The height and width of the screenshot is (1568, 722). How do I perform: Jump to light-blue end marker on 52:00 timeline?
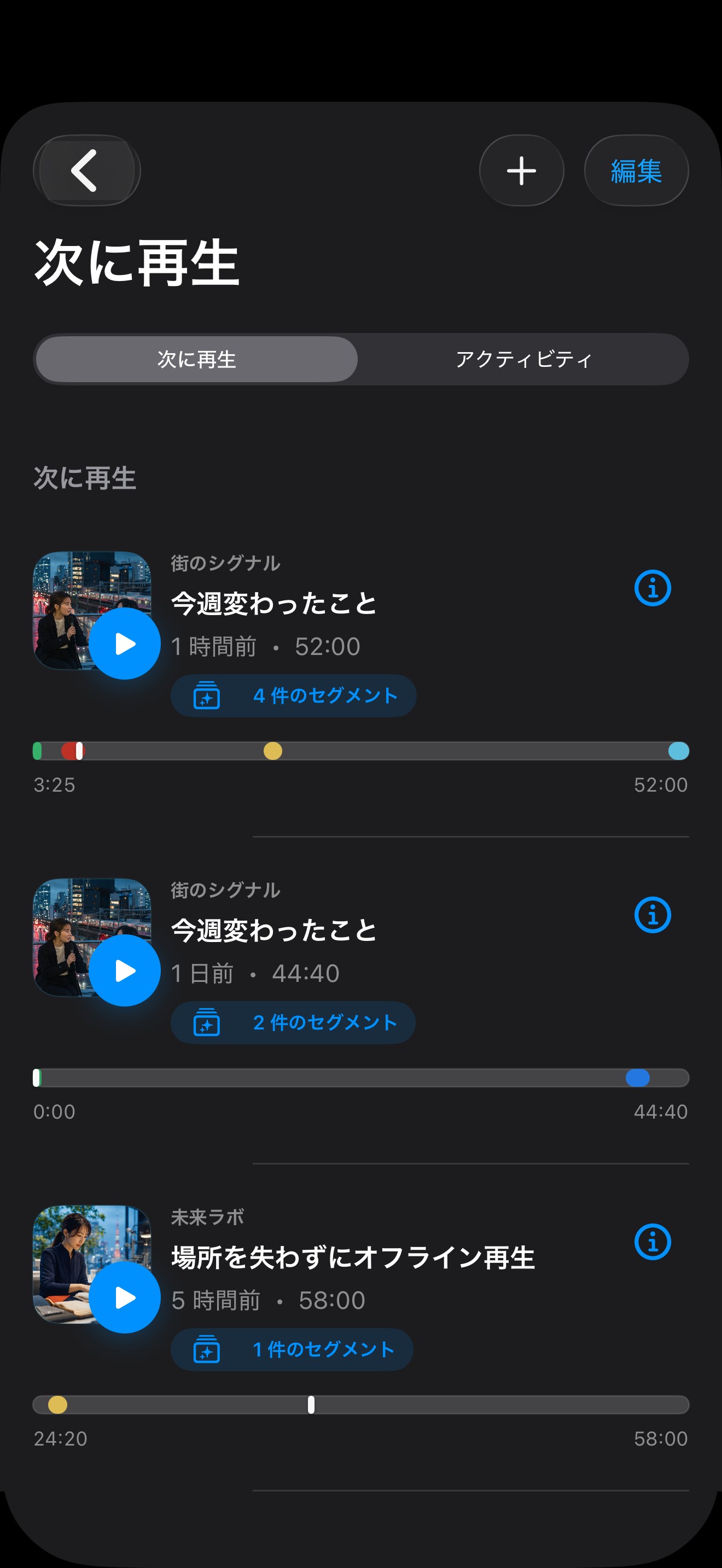[x=678, y=751]
